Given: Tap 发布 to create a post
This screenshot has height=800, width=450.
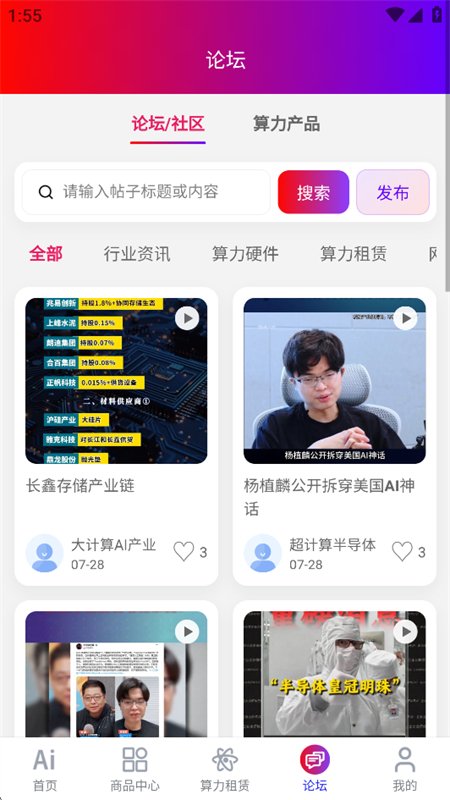Looking at the screenshot, I should click(393, 192).
